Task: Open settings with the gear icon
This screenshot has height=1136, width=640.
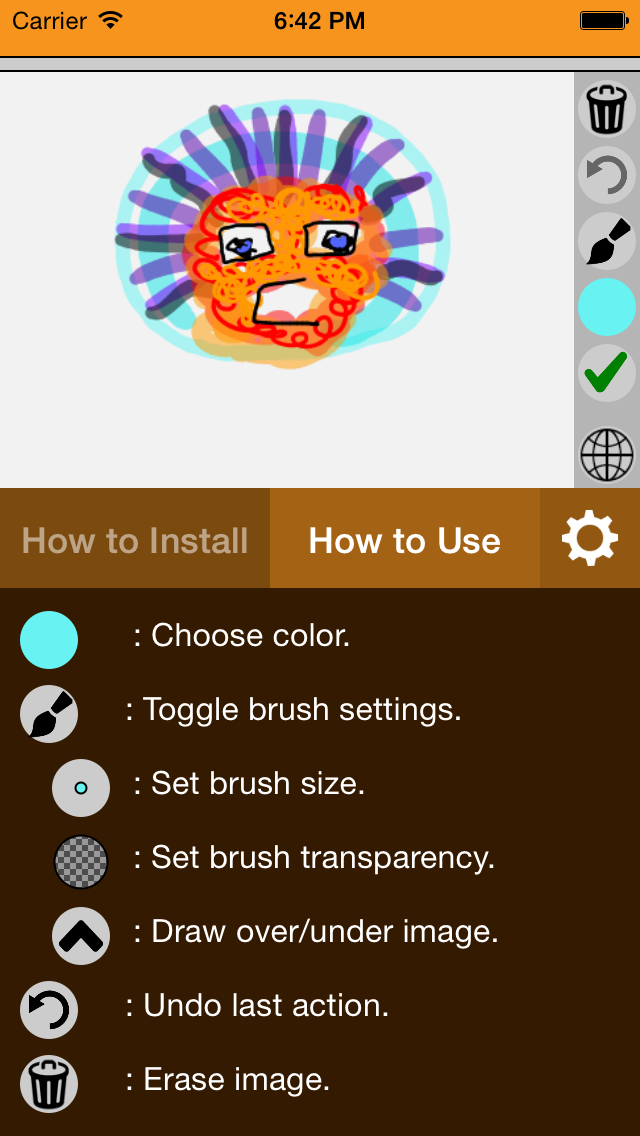Action: click(x=590, y=539)
